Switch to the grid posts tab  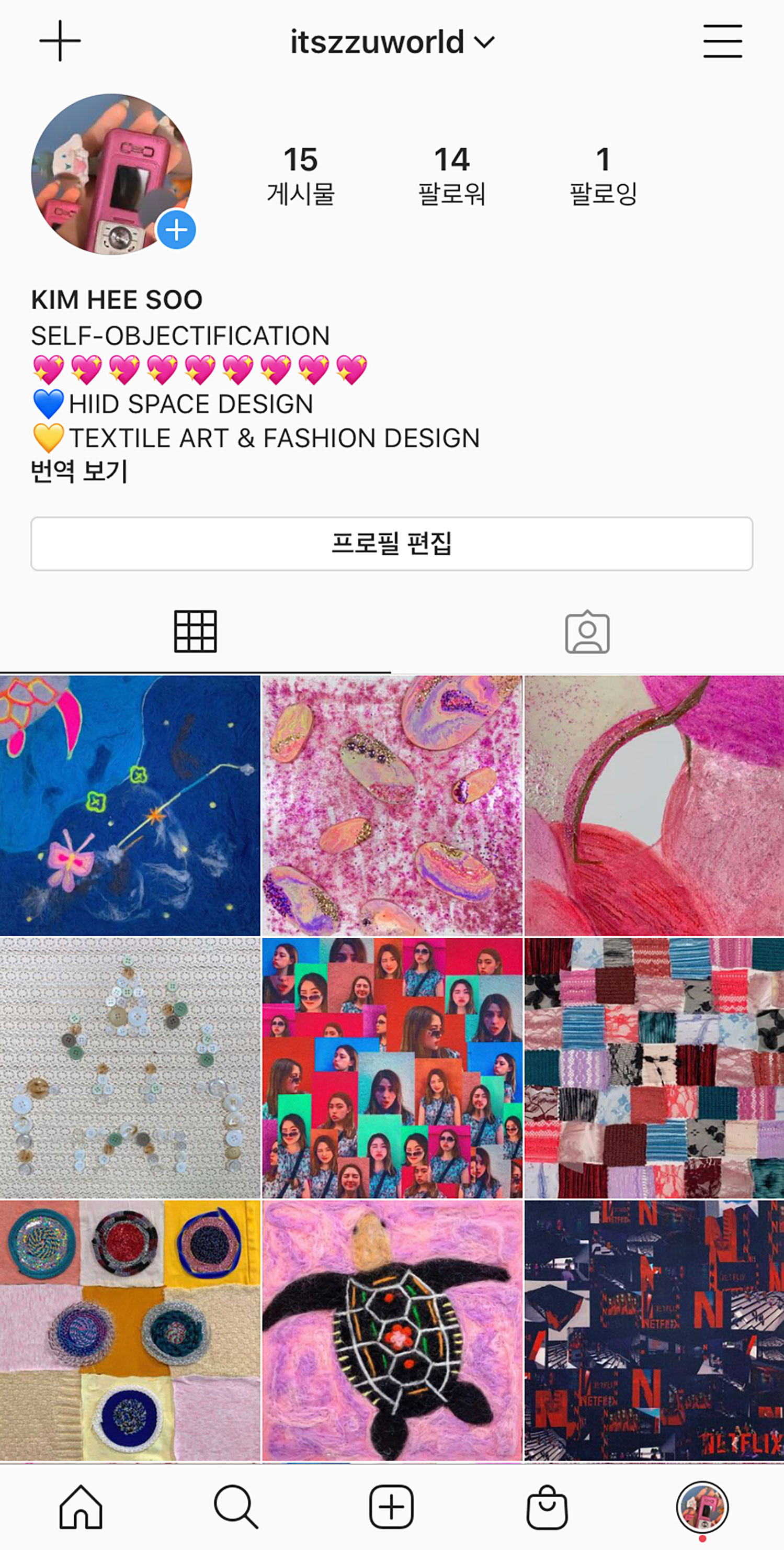click(x=196, y=631)
